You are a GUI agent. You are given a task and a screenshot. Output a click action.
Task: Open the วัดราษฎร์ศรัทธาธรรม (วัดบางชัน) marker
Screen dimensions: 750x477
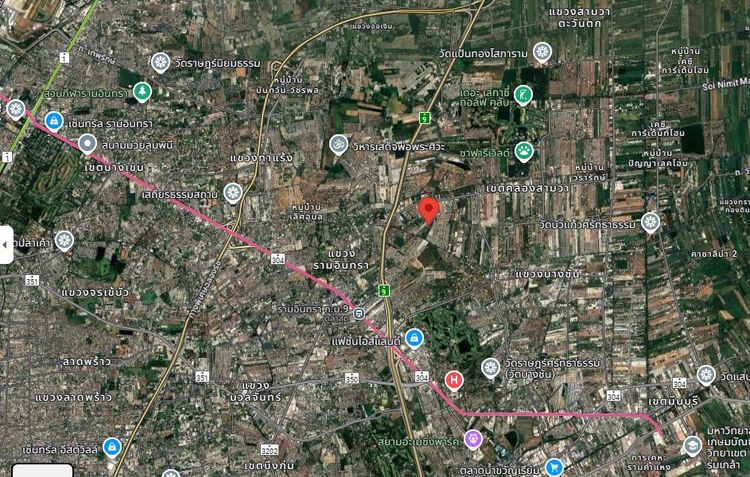coord(490,367)
